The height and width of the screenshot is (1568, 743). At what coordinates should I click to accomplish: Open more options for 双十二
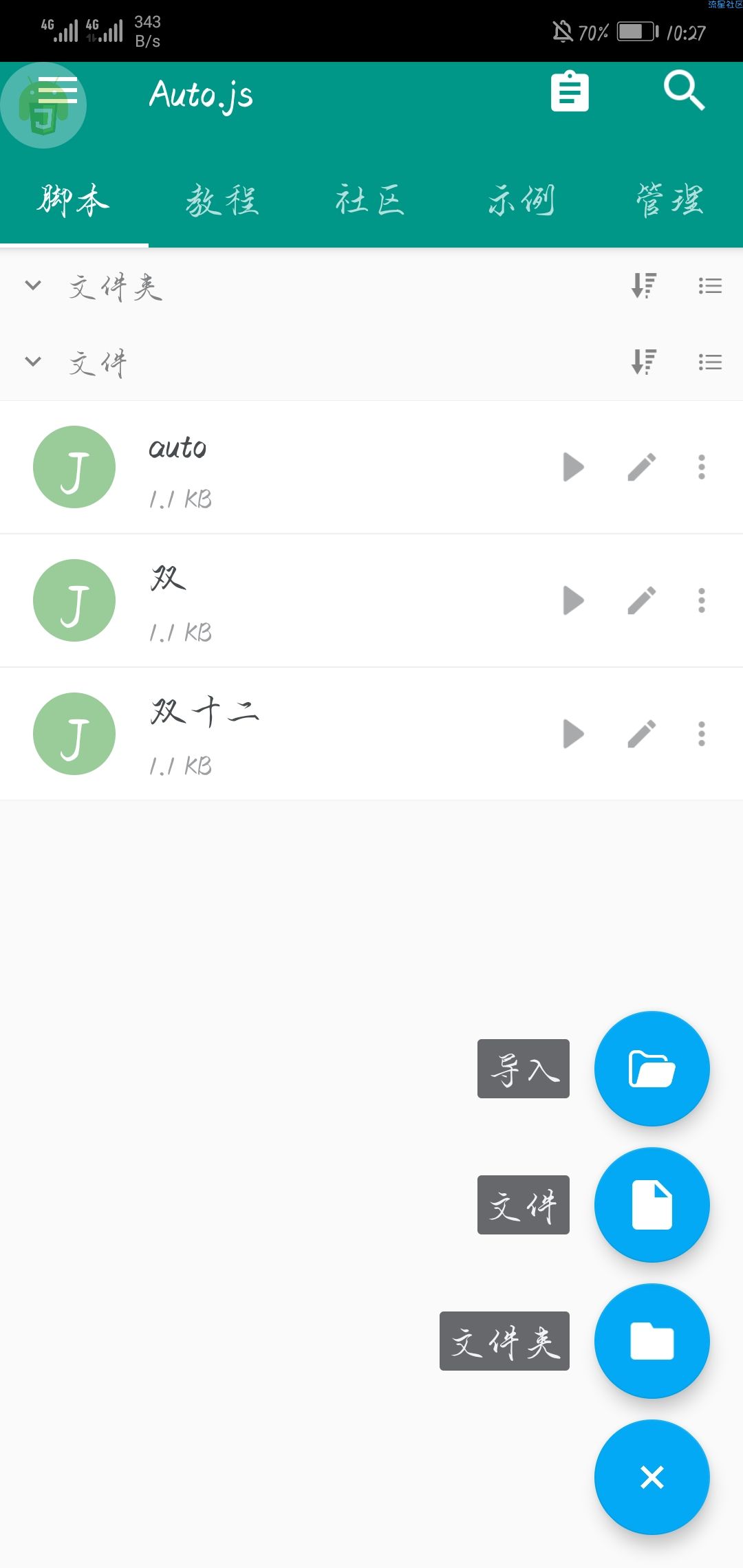pyautogui.click(x=702, y=734)
